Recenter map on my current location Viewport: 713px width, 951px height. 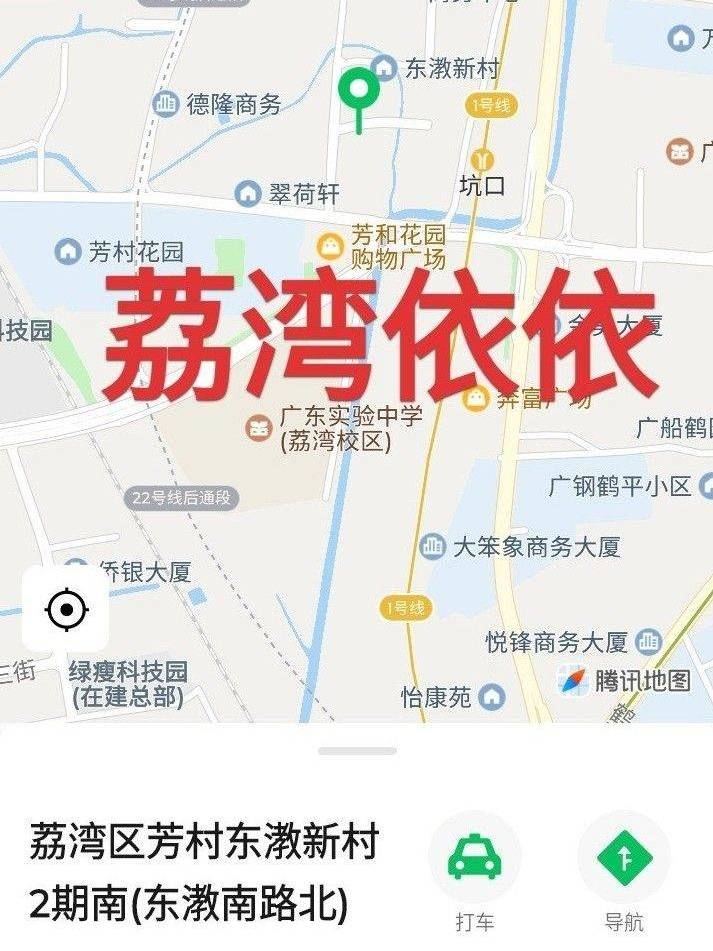tap(66, 608)
